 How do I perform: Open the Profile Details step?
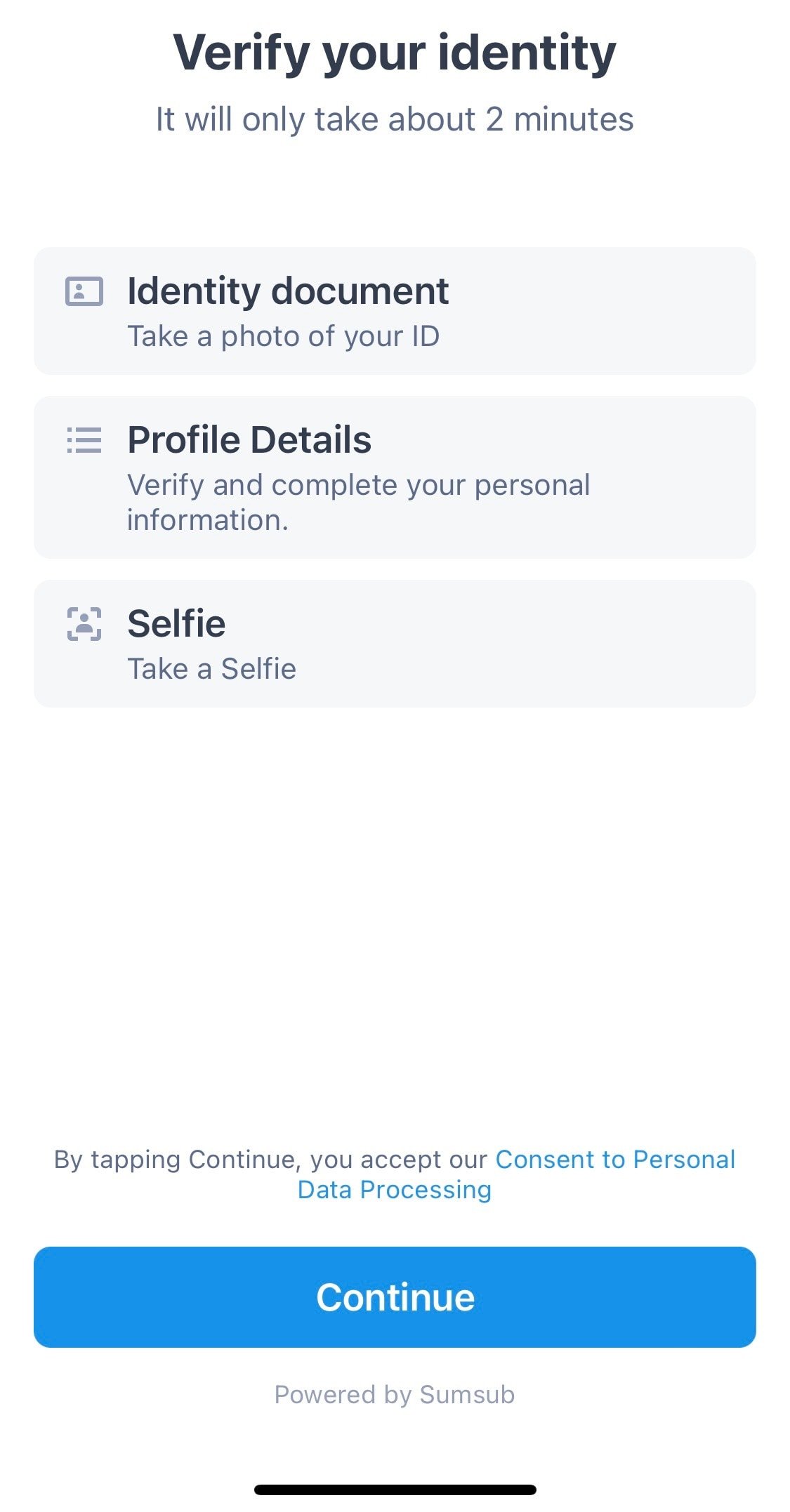pos(395,477)
